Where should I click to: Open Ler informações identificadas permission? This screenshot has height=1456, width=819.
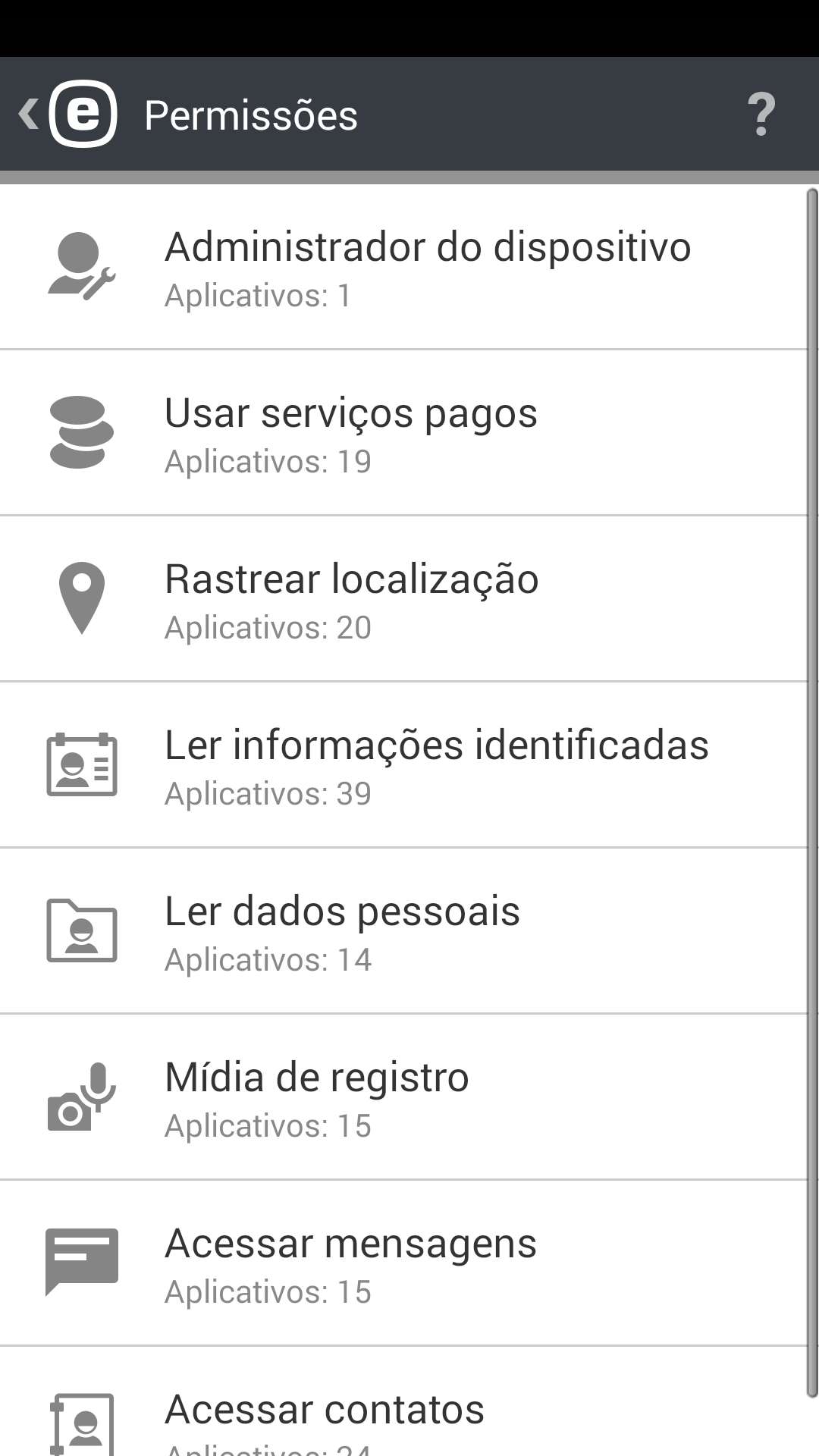[x=409, y=764]
